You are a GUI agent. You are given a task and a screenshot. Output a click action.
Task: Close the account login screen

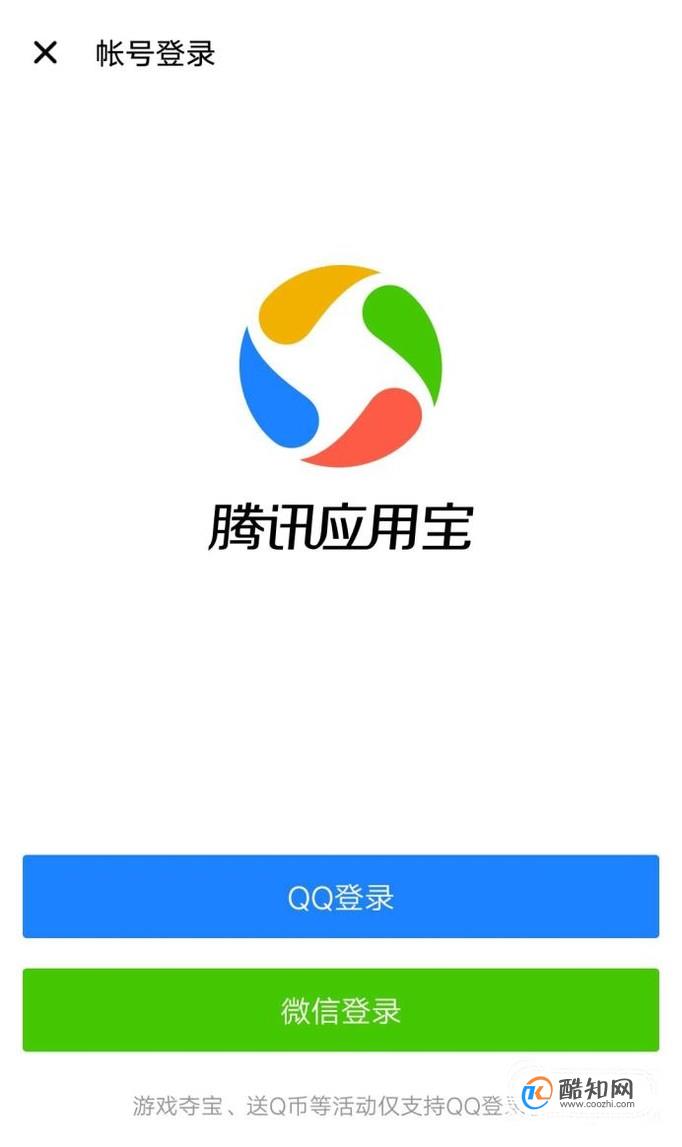[x=45, y=52]
